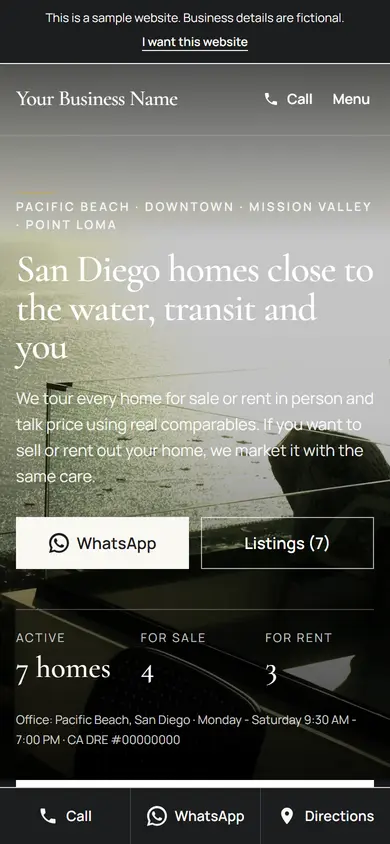Open the Your Business Name homepage link
This screenshot has width=390, height=844.
click(x=97, y=99)
